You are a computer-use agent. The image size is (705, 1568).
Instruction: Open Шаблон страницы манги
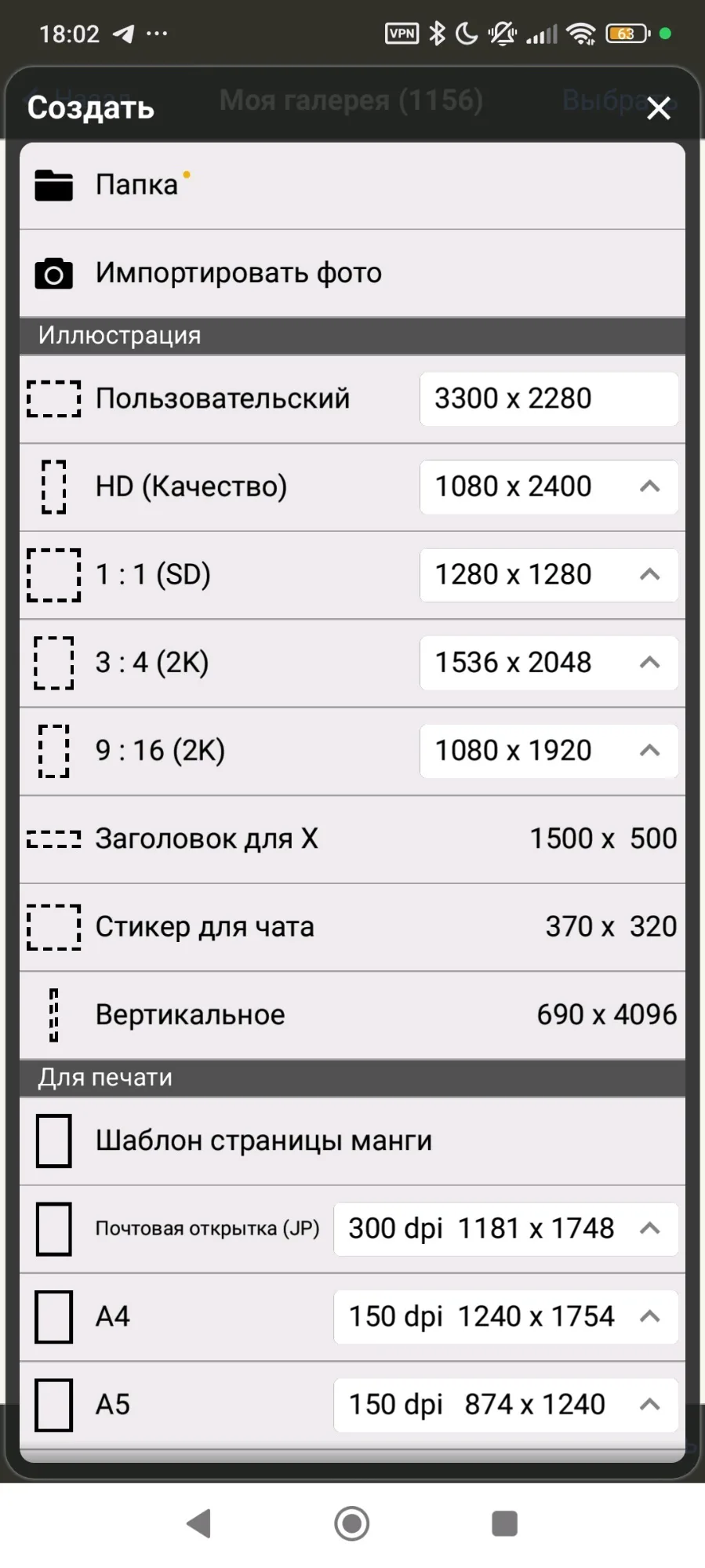pos(352,1141)
